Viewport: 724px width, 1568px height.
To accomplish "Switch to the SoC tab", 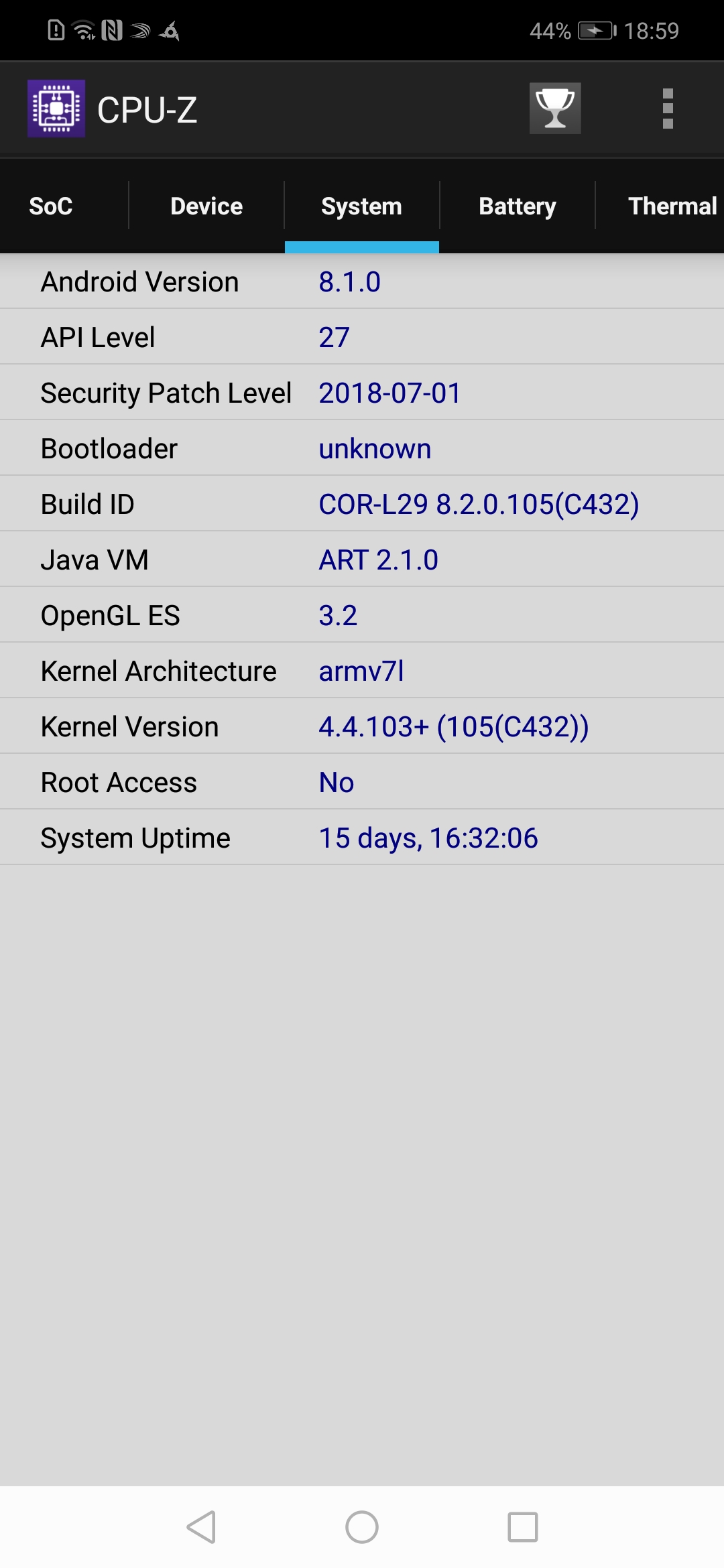I will (51, 206).
